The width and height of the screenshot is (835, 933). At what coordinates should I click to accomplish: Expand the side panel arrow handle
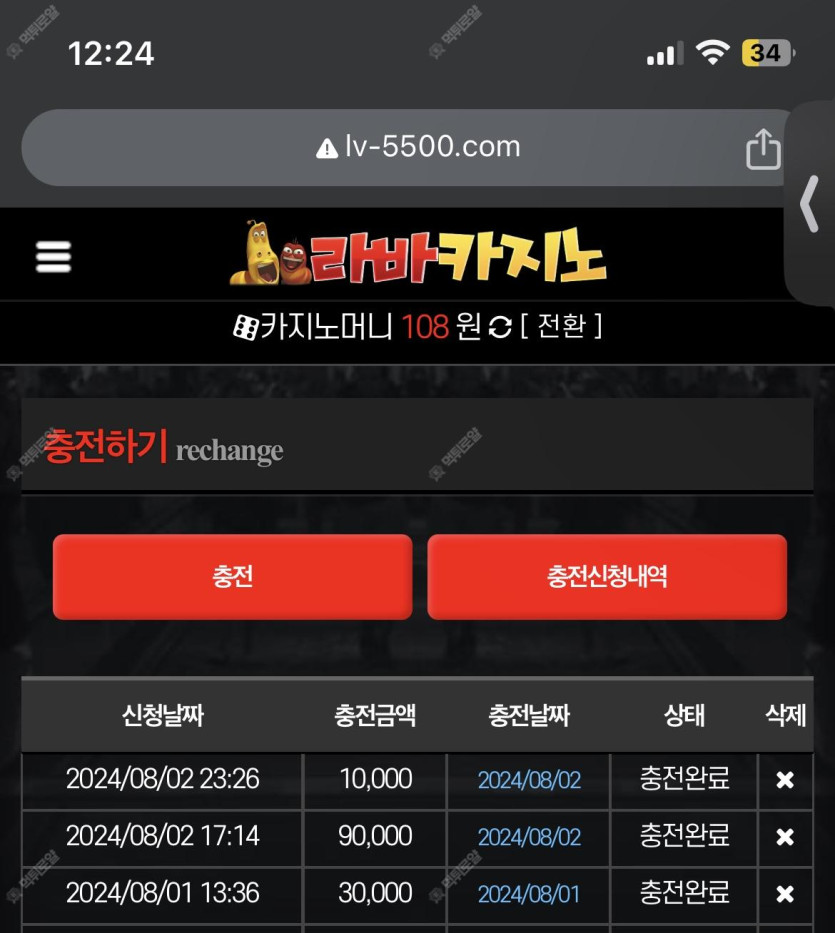(x=810, y=204)
